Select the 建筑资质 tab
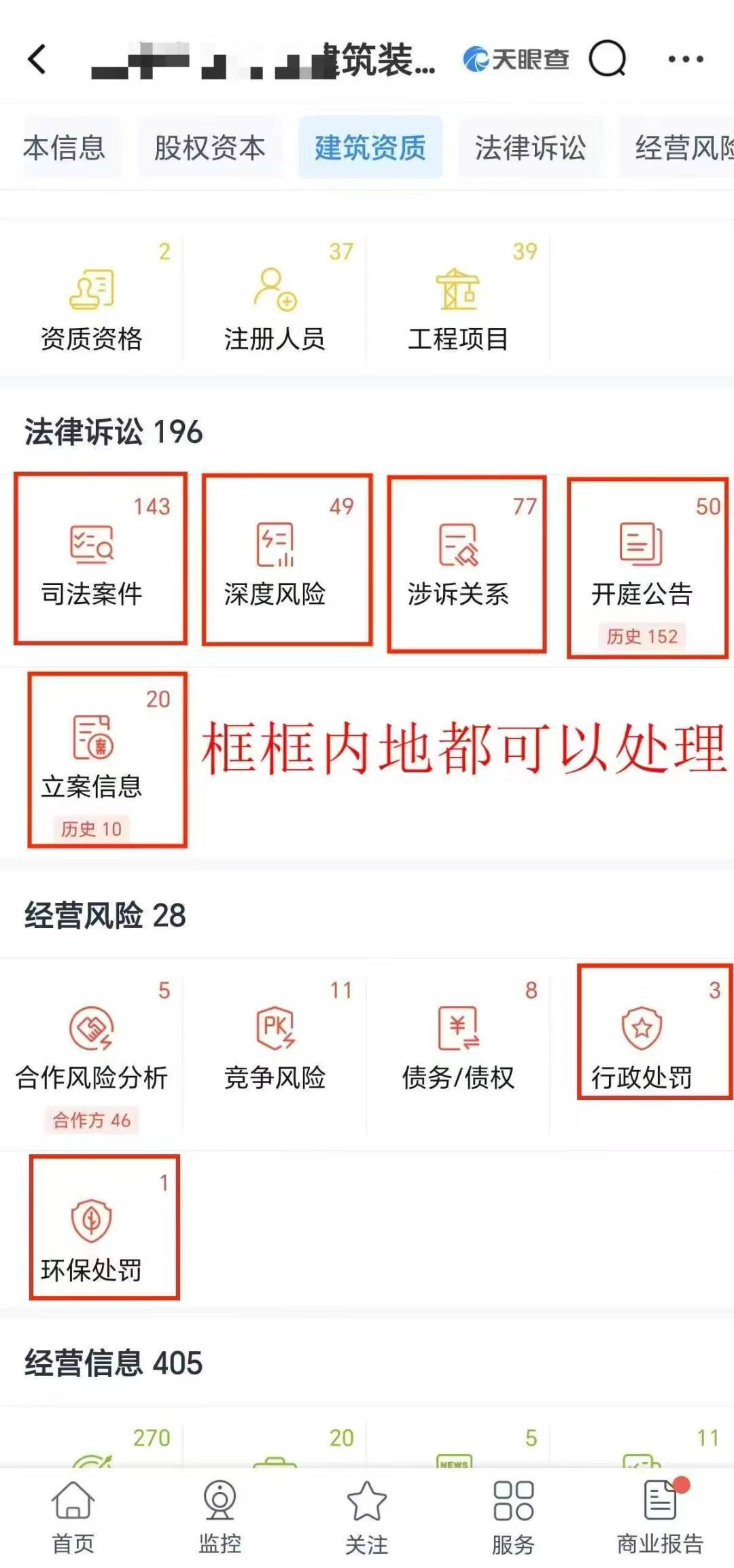The width and height of the screenshot is (734, 1568). (x=370, y=147)
